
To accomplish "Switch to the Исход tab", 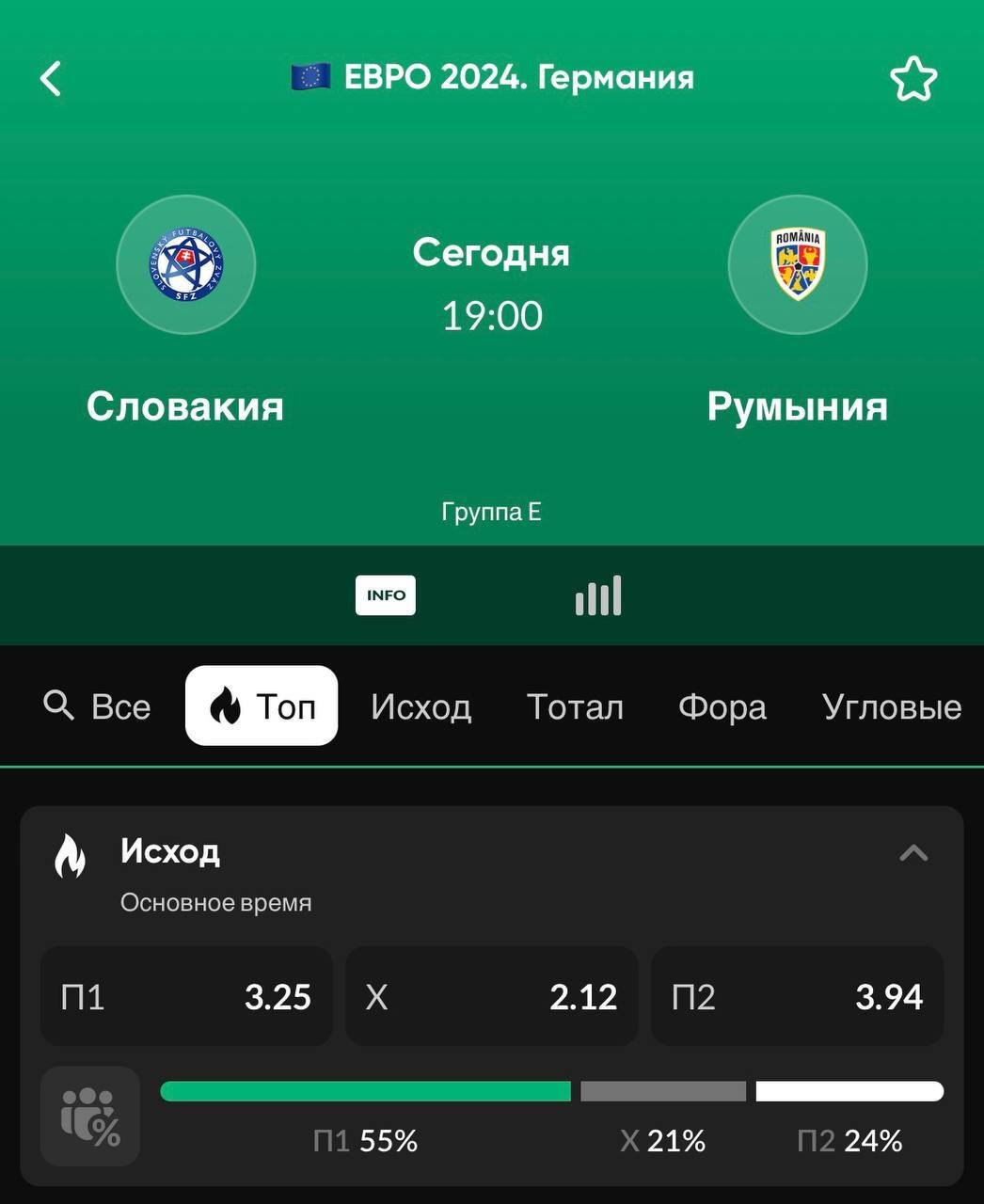I will coord(421,706).
